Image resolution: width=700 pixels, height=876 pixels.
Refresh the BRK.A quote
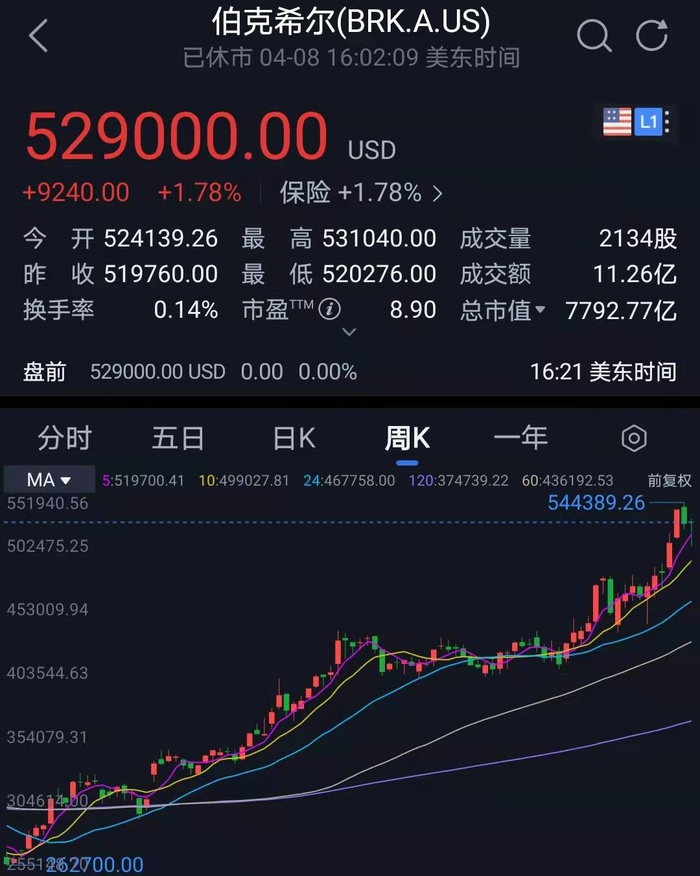pyautogui.click(x=652, y=35)
